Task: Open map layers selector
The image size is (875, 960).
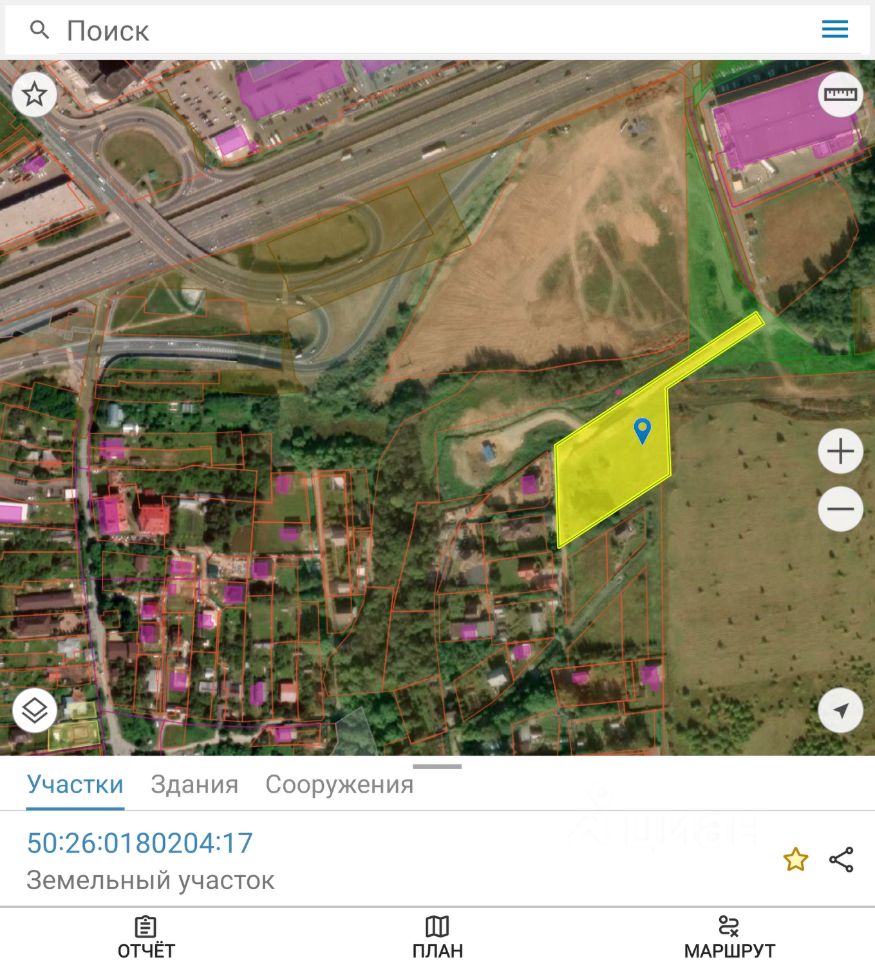Action: 35,711
